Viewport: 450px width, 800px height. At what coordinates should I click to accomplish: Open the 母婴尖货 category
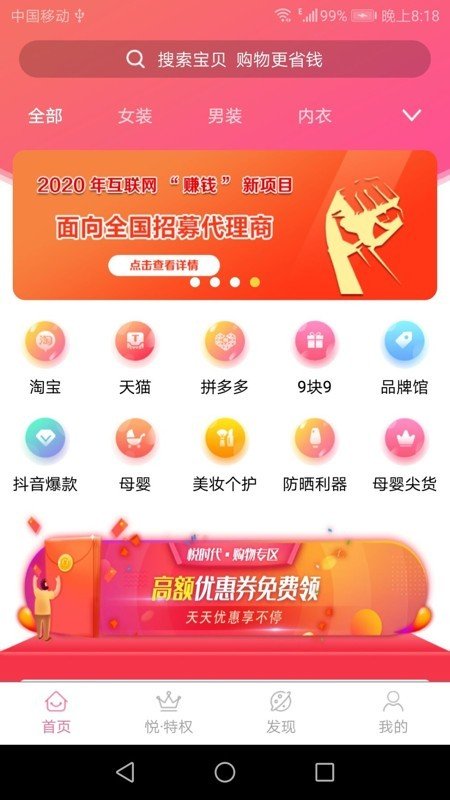(x=405, y=455)
